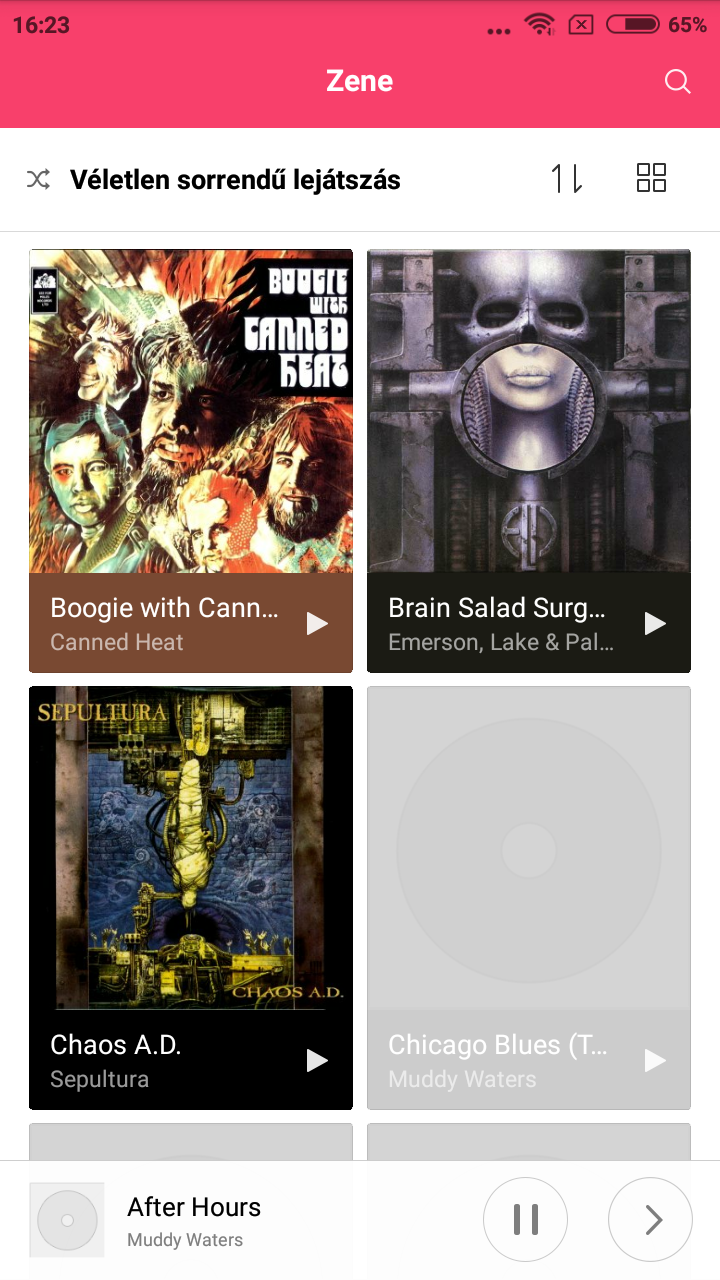This screenshot has width=720, height=1280.
Task: Skip to the next track
Action: click(x=651, y=1220)
